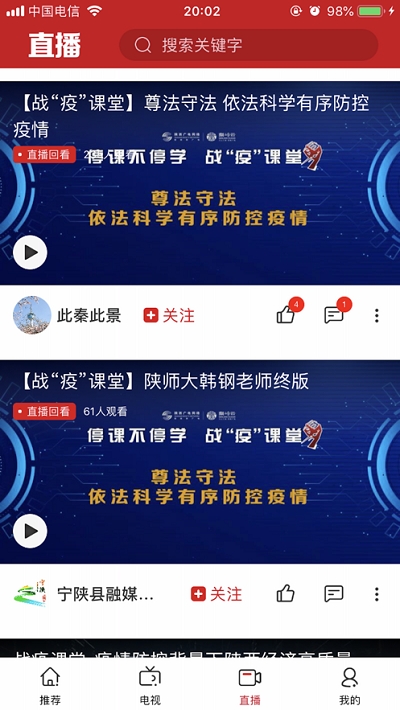Follow 宁陕县融媒 with the 关注 button
Viewport: 400px width, 710px height.
click(217, 594)
